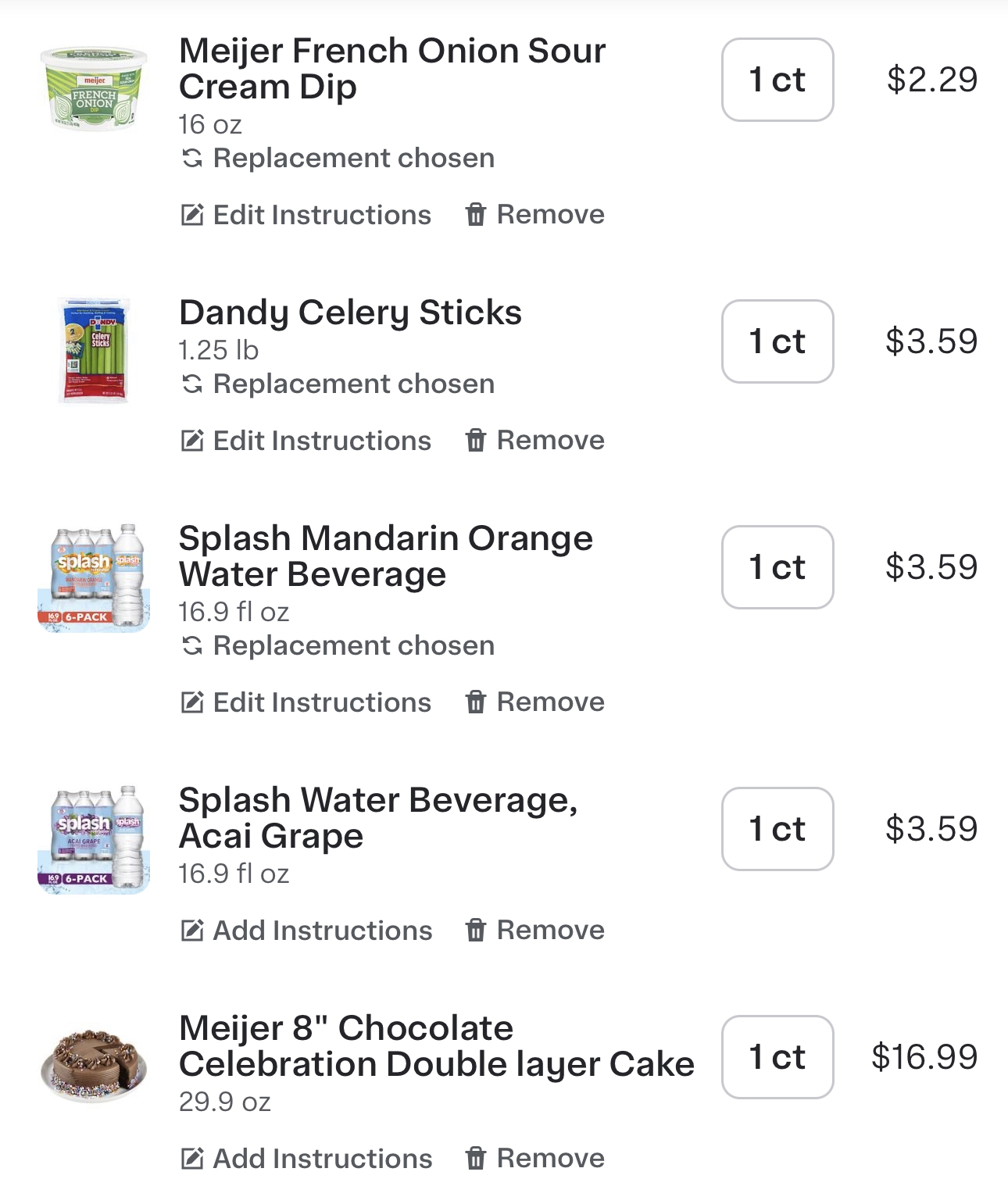Change quantity of Chocolate Celebration Cake

(777, 1057)
